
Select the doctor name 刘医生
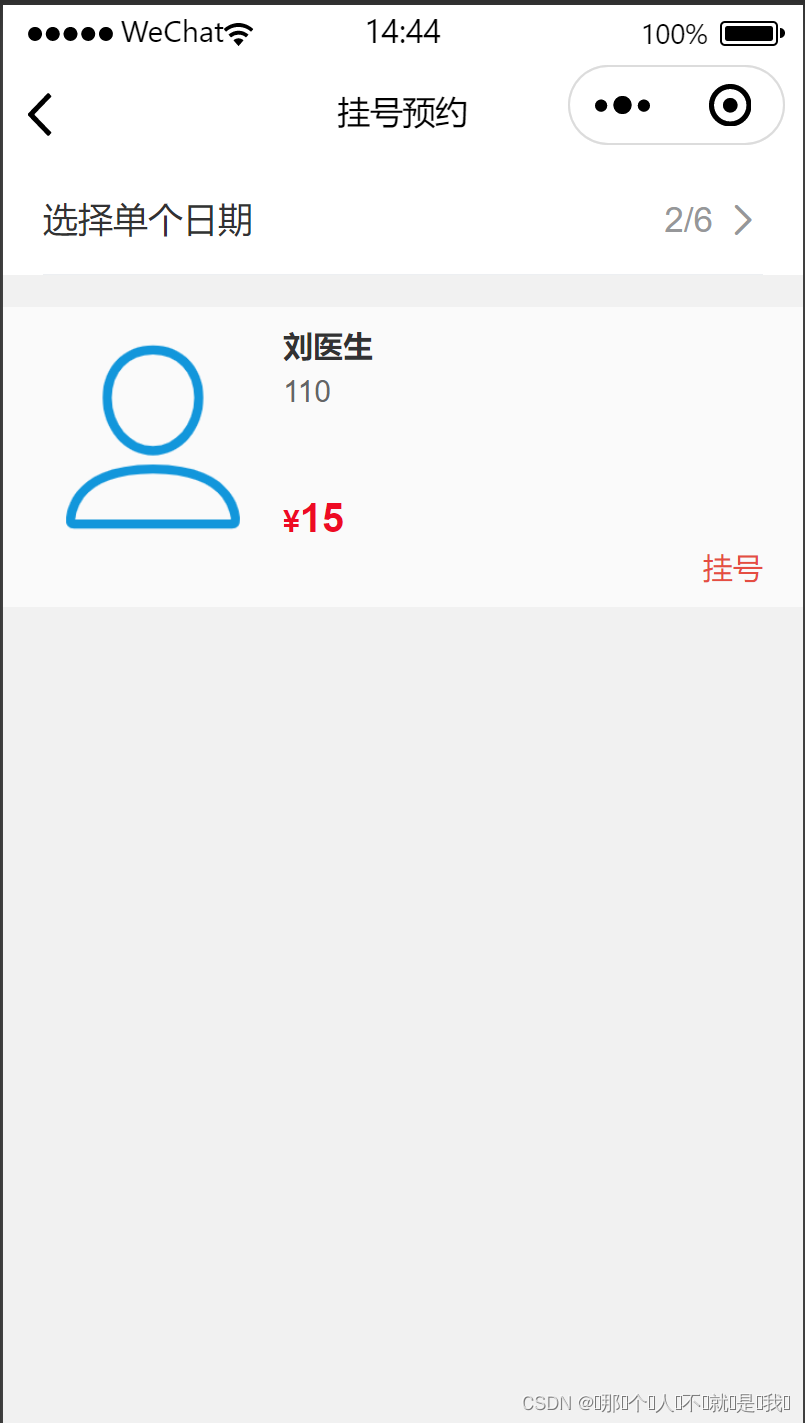coord(329,347)
